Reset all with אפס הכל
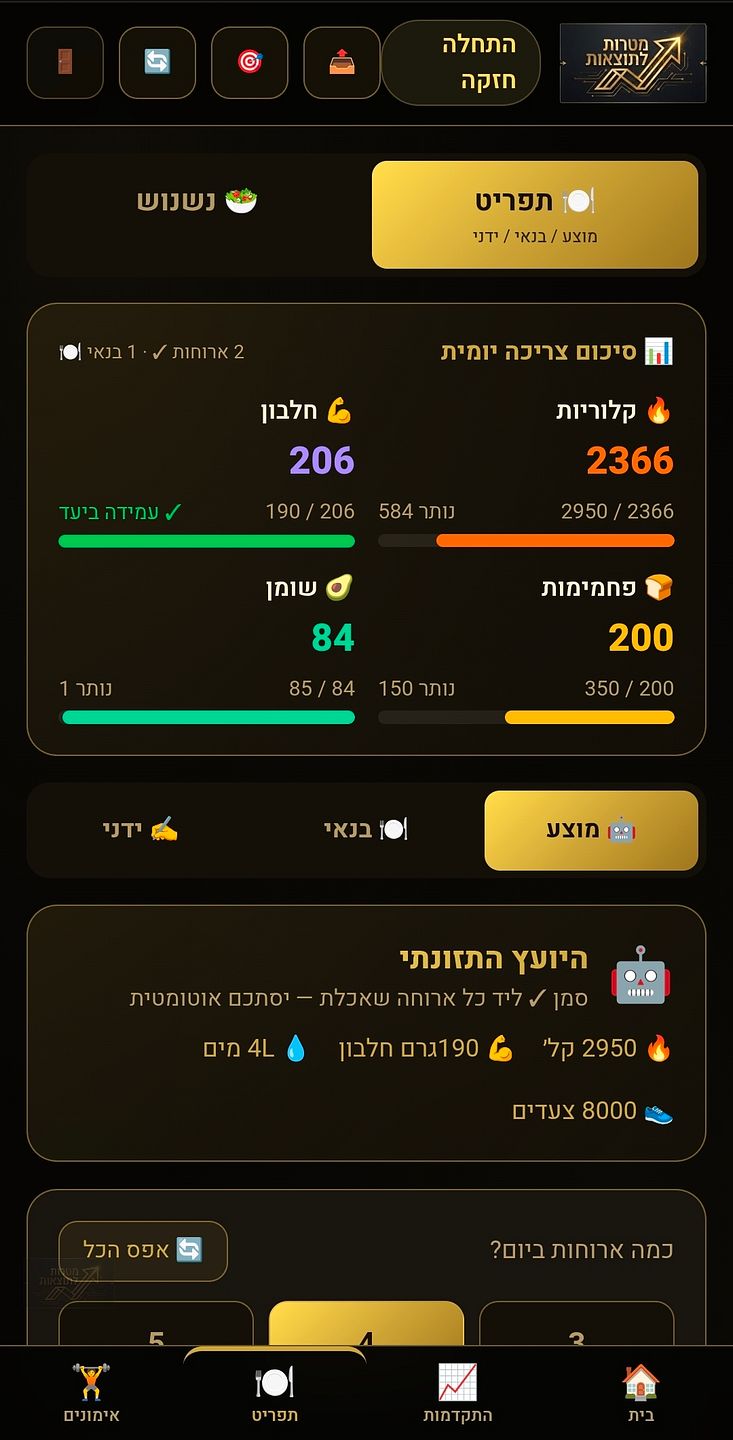Screen dimensions: 733x1440 pyautogui.click(x=143, y=1251)
